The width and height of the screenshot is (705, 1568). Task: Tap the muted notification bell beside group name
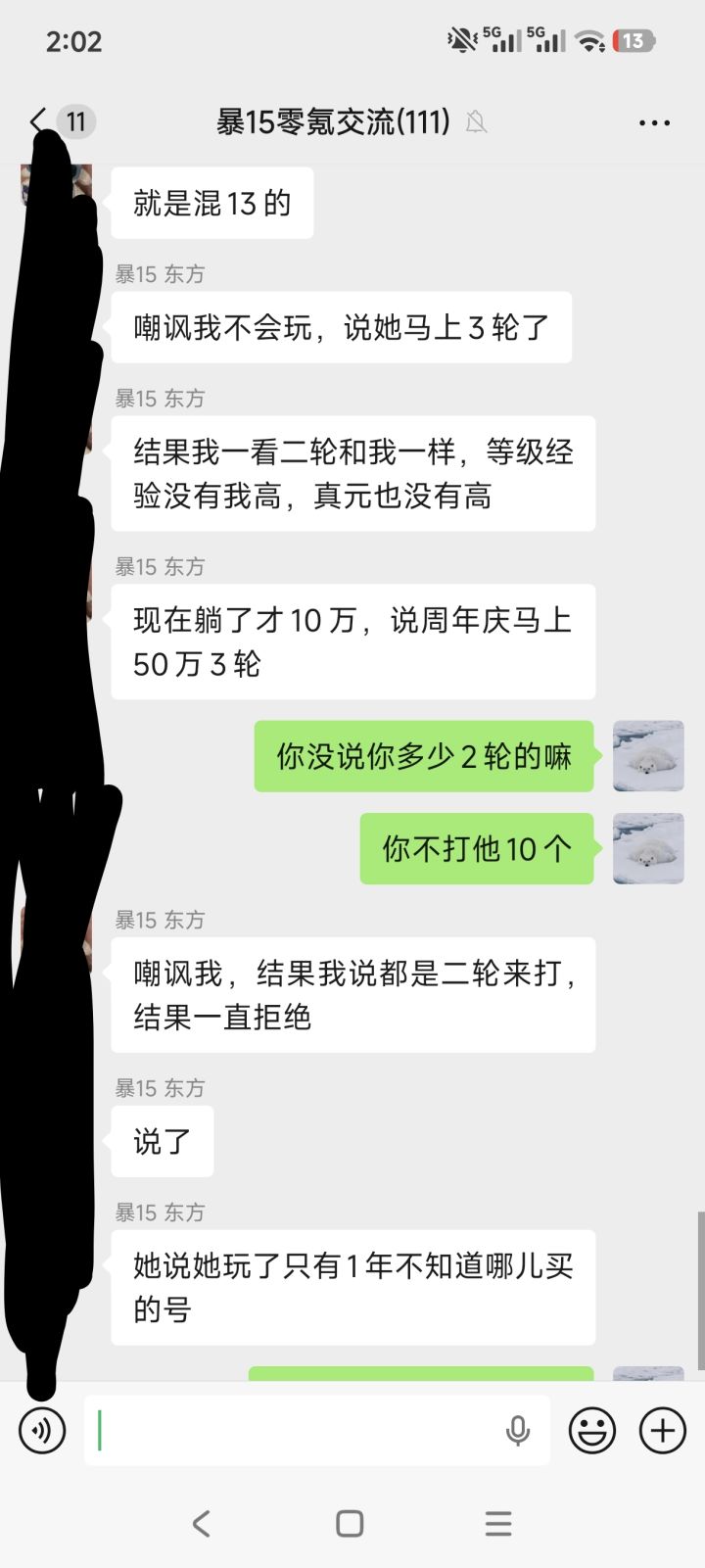[477, 121]
